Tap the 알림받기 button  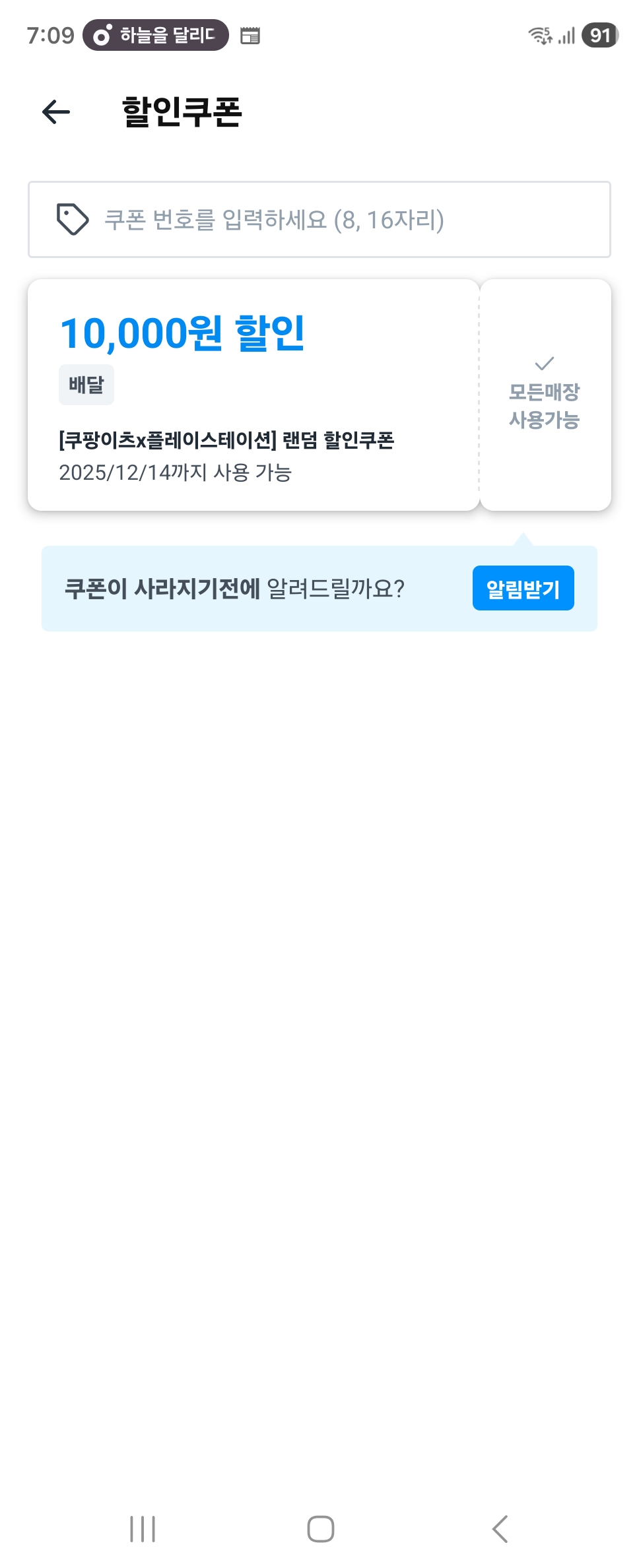[523, 588]
